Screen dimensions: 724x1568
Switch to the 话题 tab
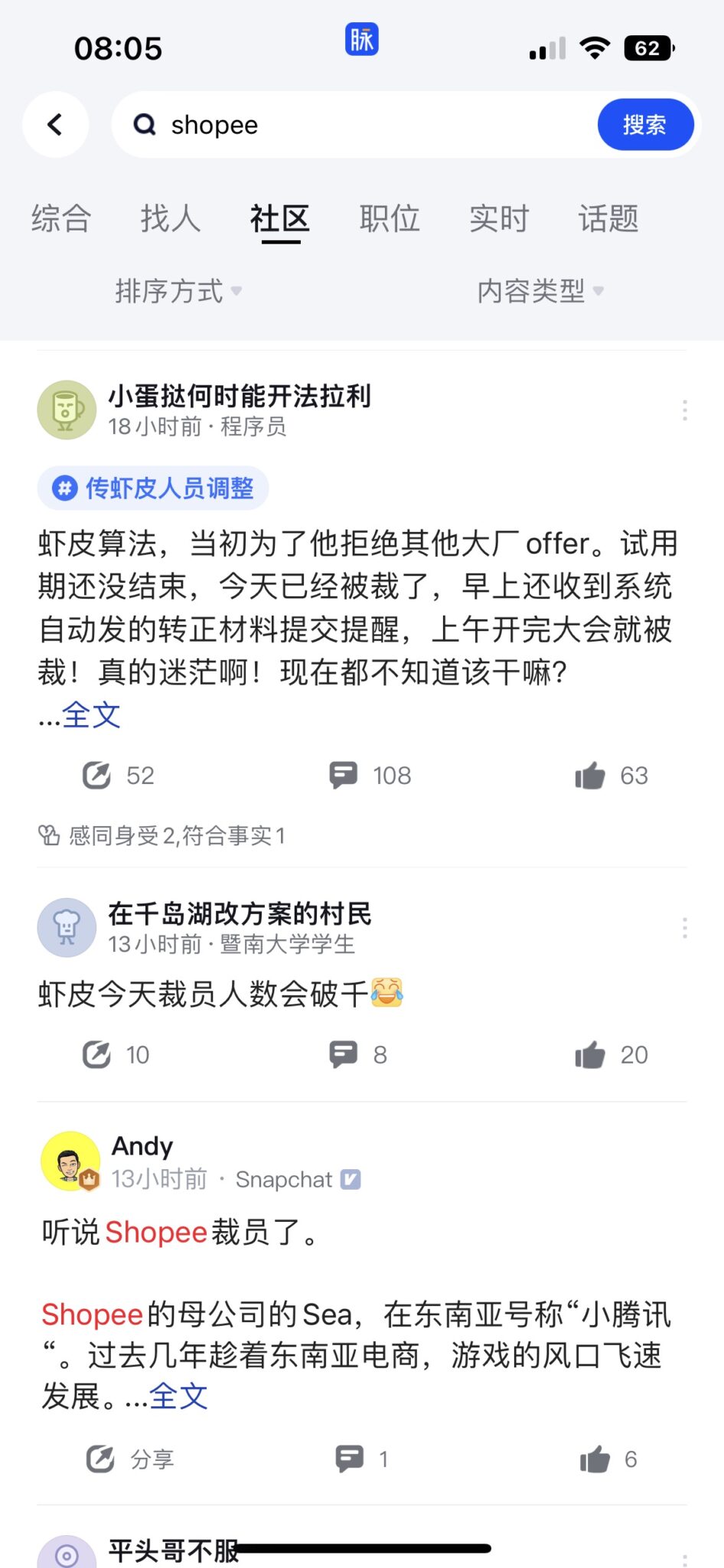click(x=608, y=219)
